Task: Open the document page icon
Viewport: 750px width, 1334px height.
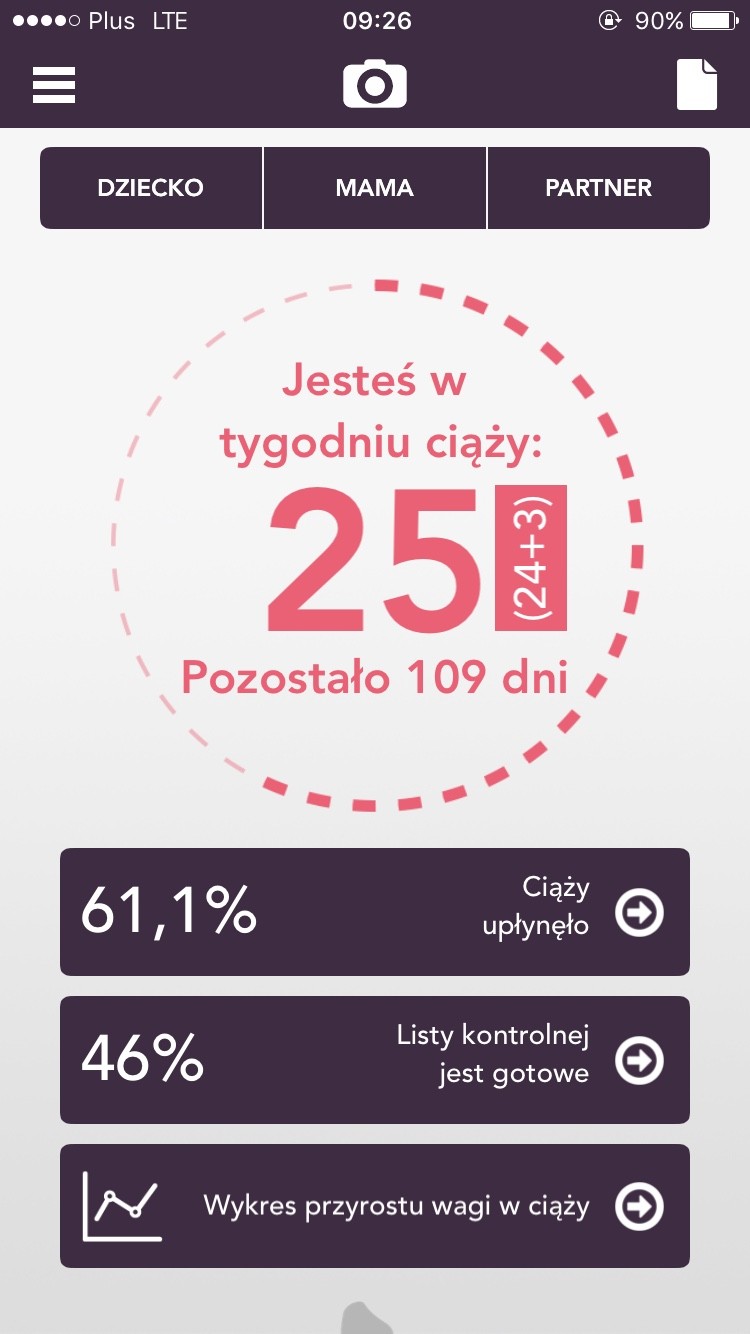Action: point(697,84)
